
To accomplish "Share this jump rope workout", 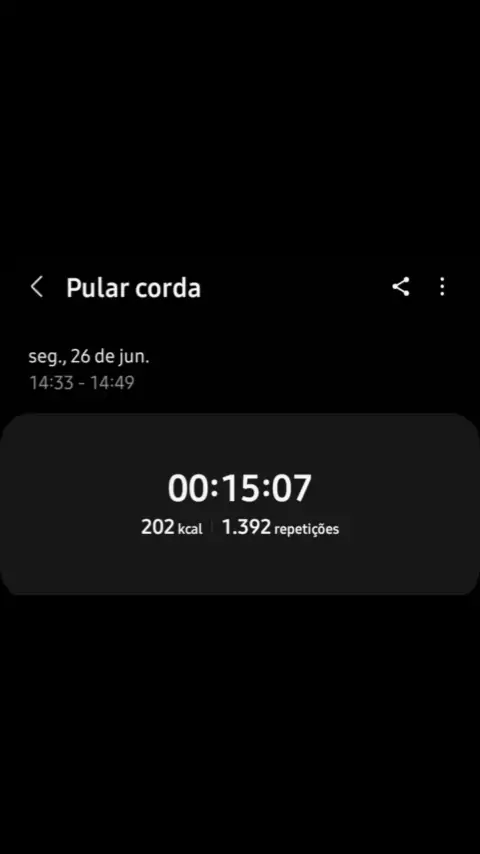I will coord(400,286).
